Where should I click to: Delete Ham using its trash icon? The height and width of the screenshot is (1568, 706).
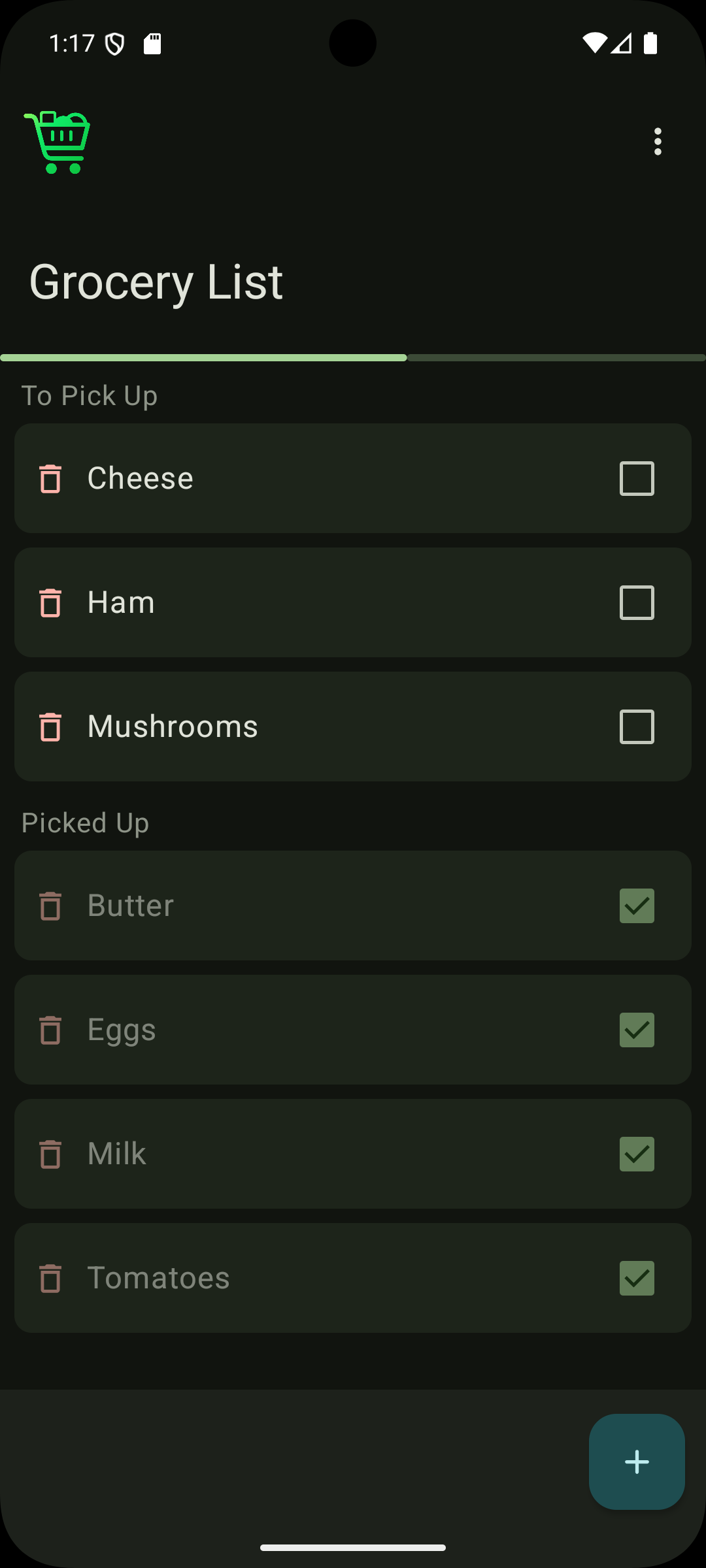(x=52, y=602)
